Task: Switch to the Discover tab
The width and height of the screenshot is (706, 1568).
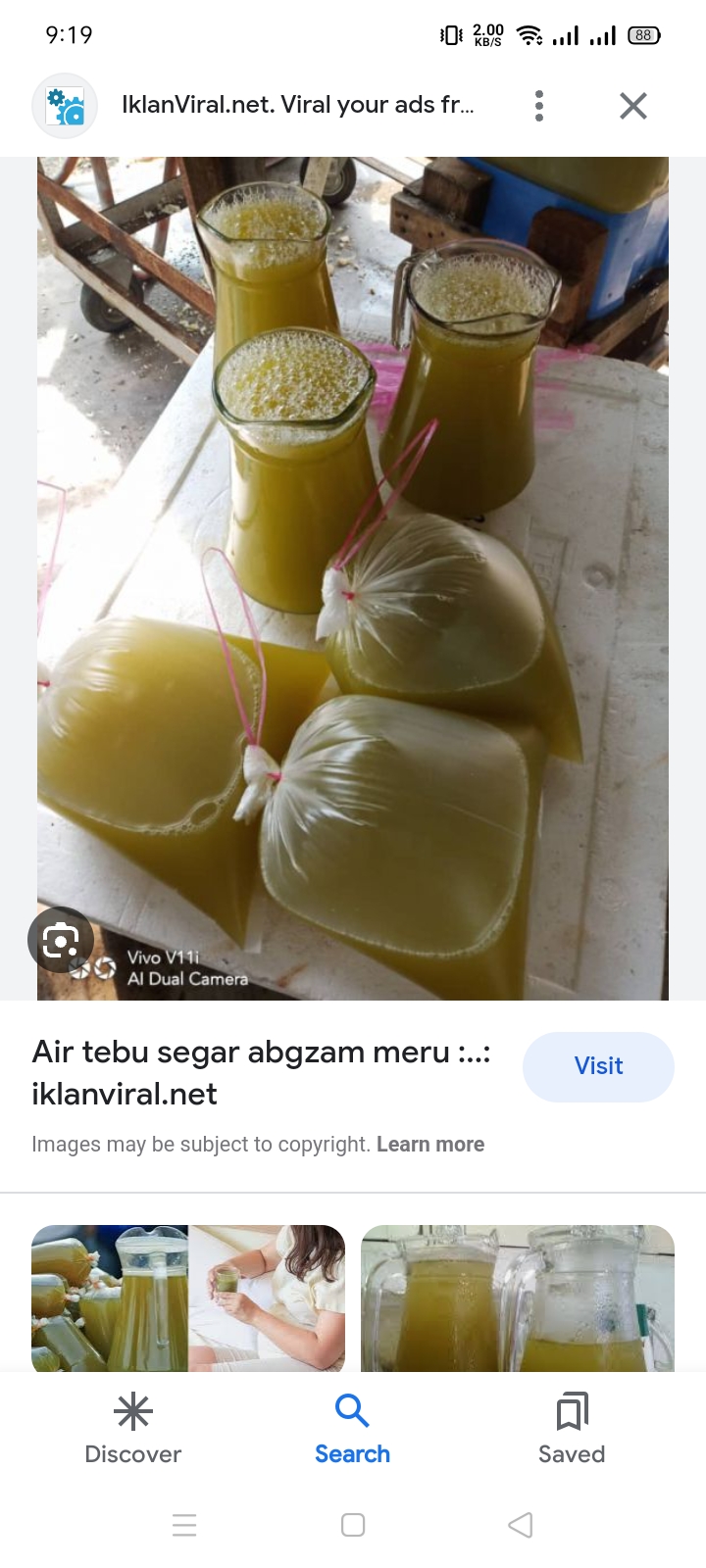Action: pyautogui.click(x=133, y=1429)
